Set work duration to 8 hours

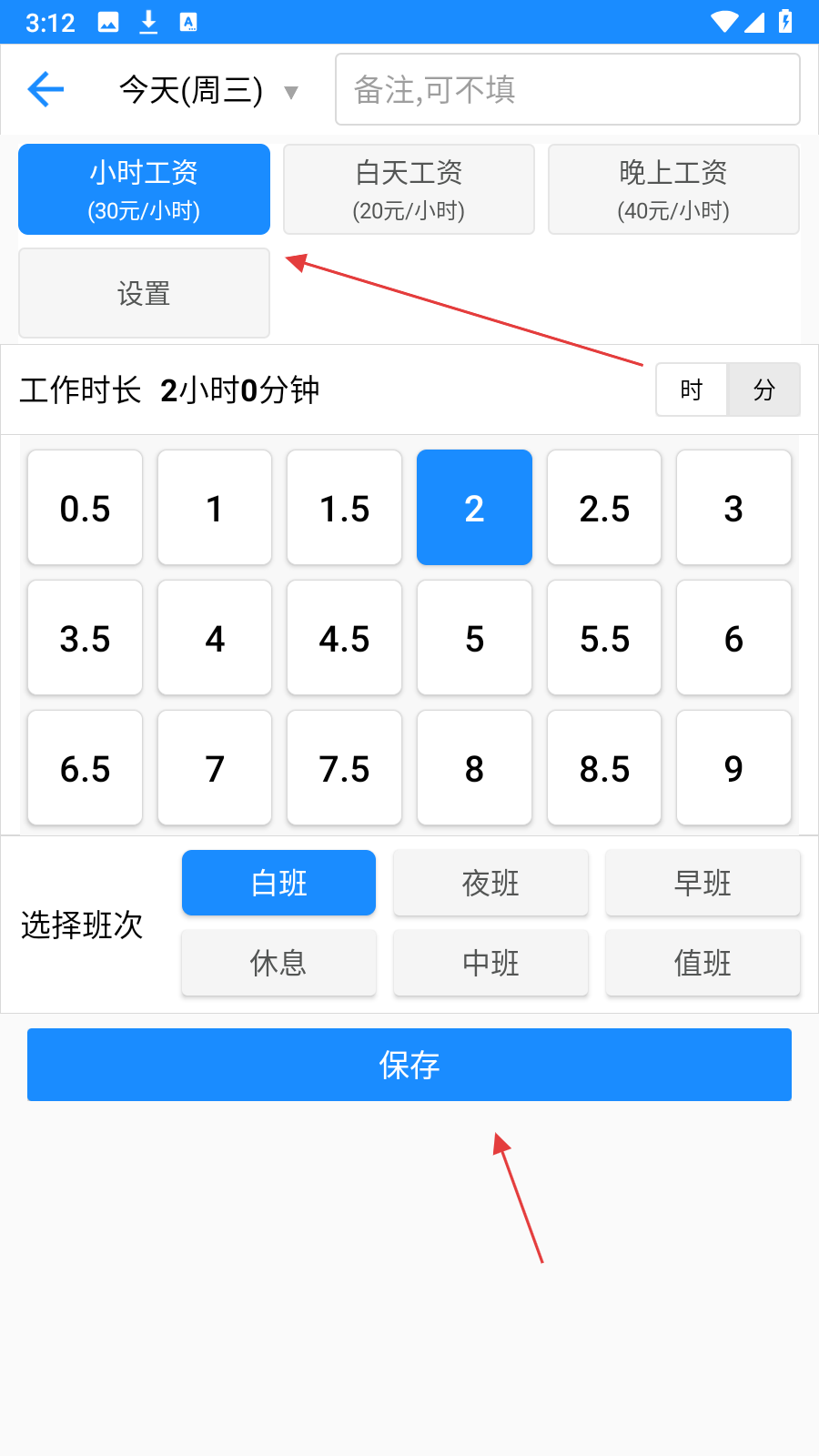[x=474, y=768]
